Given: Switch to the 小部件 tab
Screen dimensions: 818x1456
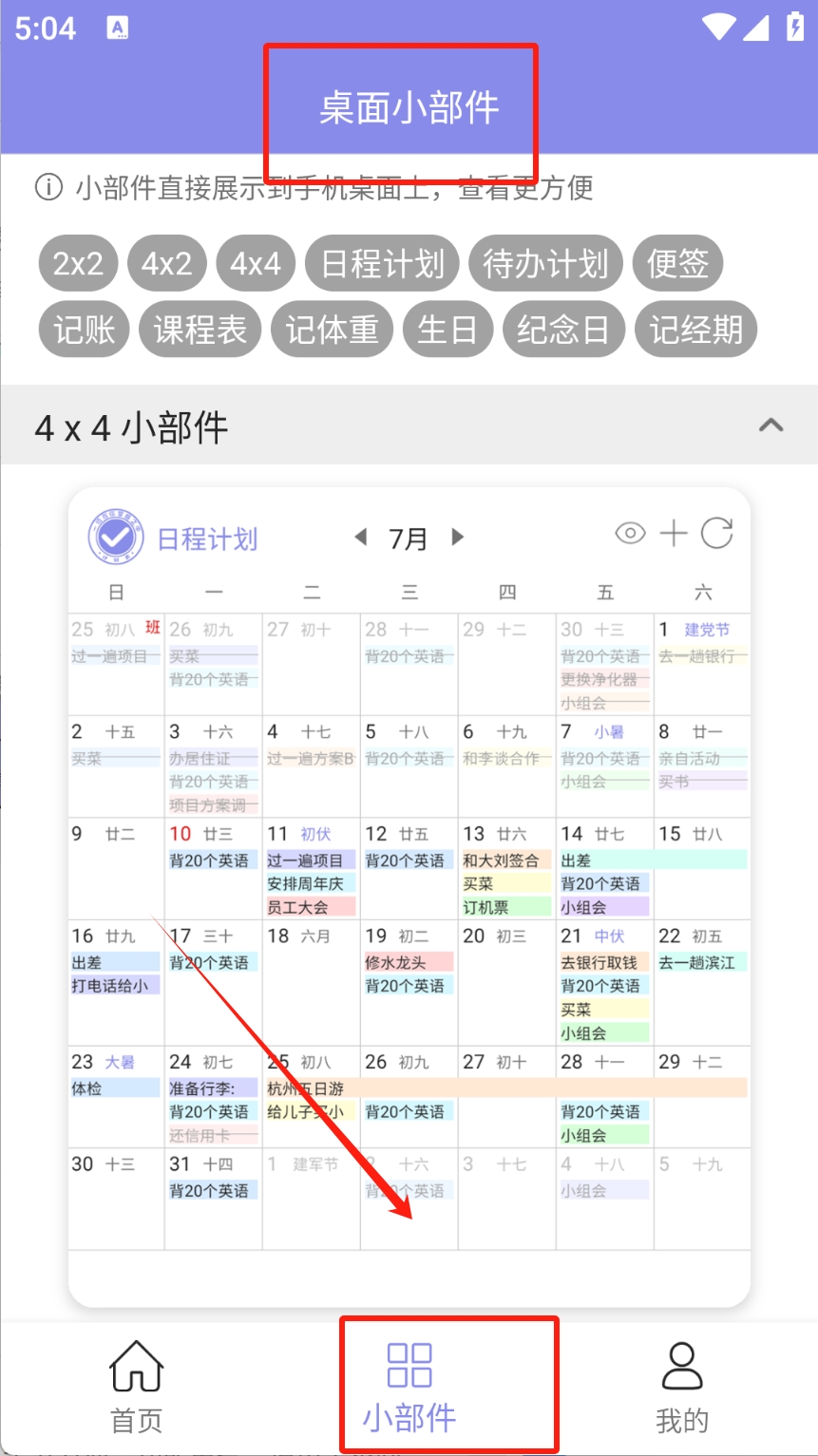Looking at the screenshot, I should click(409, 1387).
